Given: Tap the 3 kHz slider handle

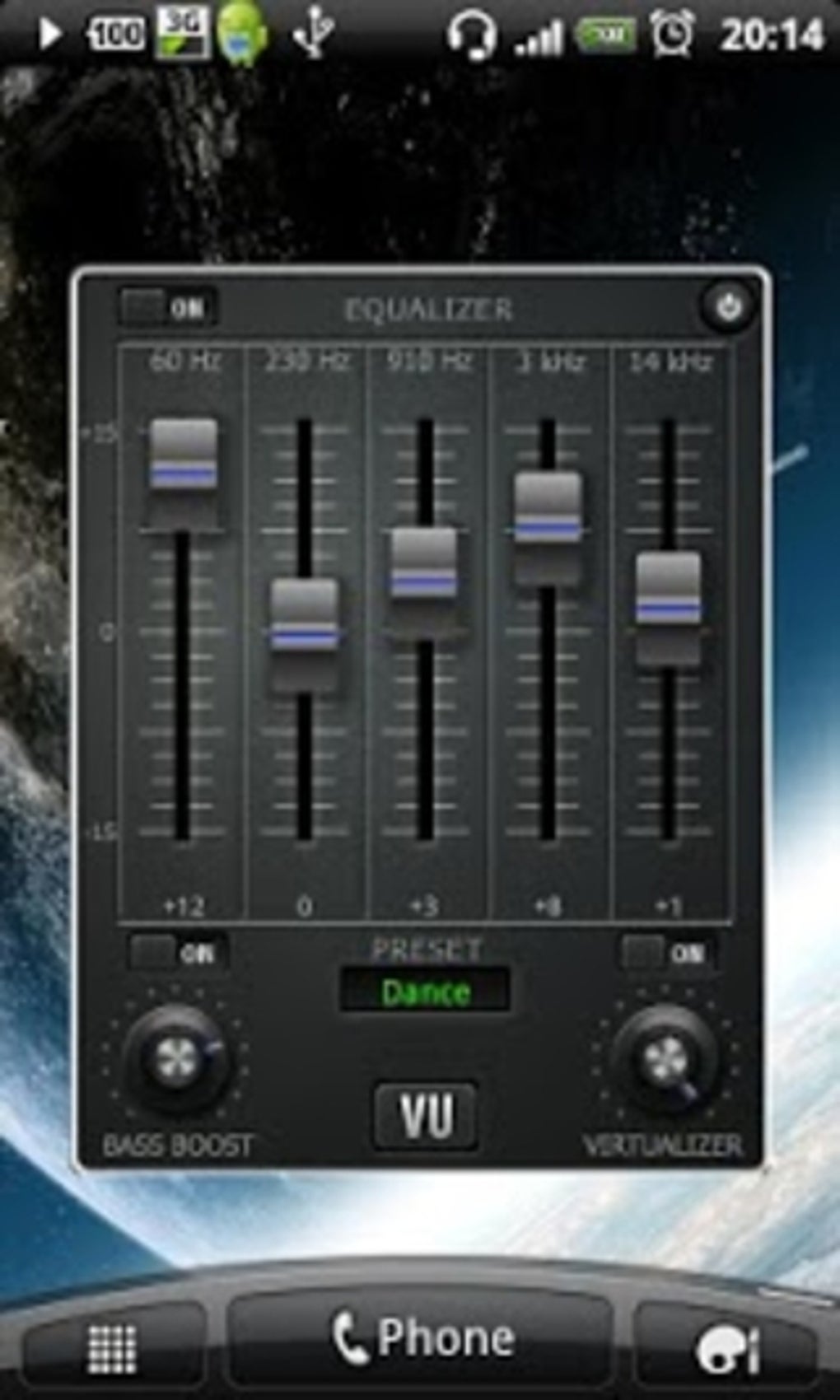Looking at the screenshot, I should 548,529.
